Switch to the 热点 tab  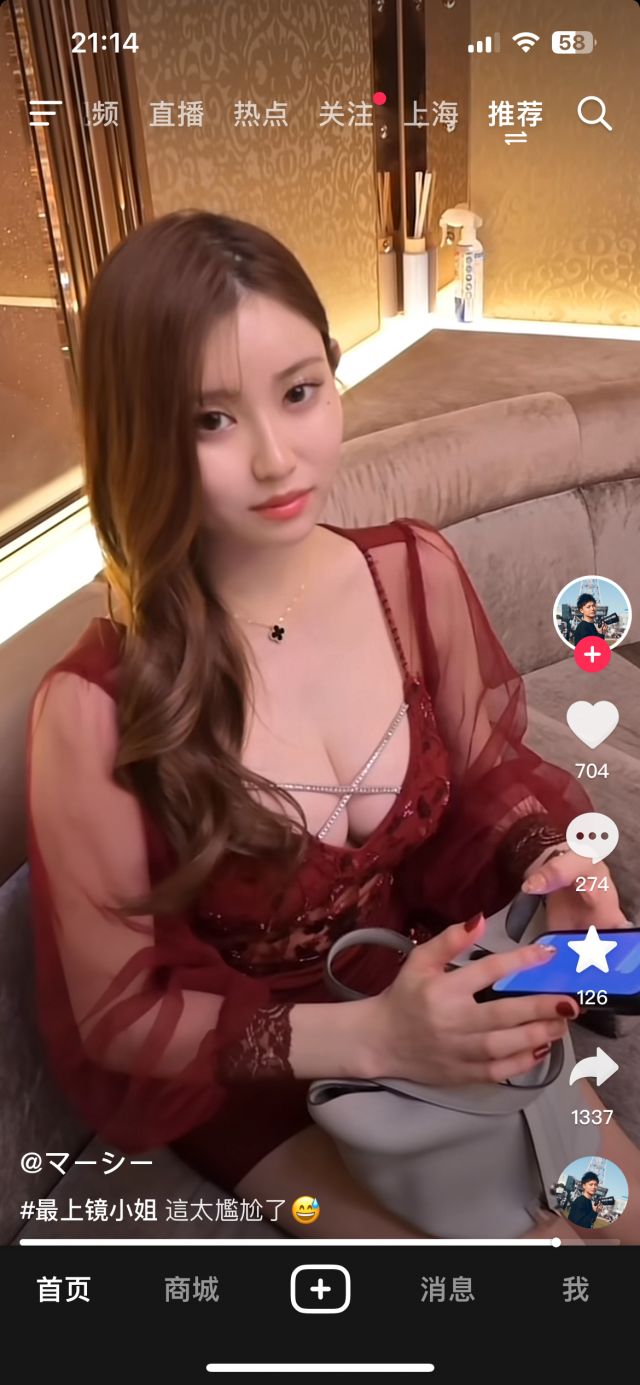point(261,114)
